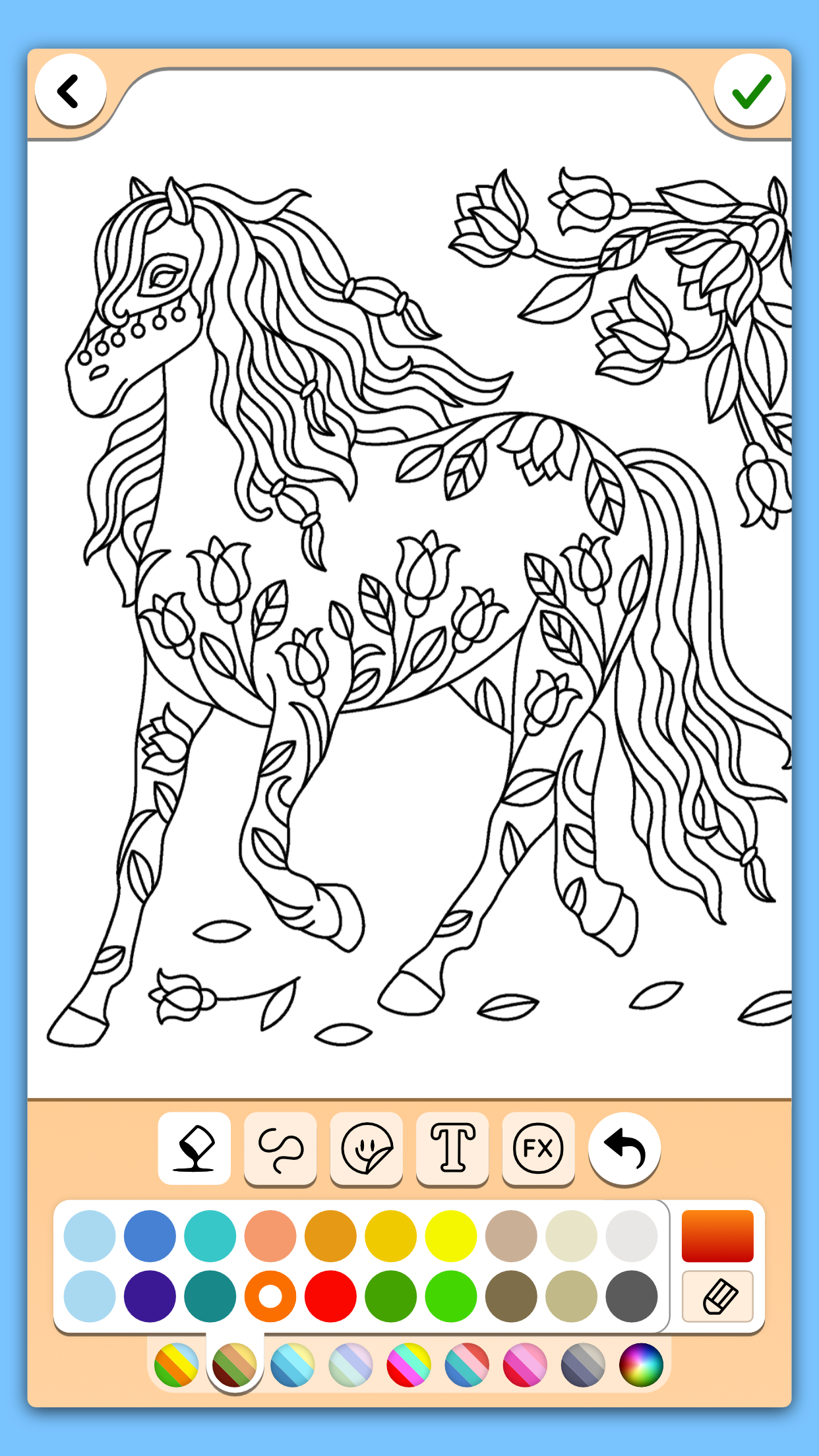Open the sticker tool
This screenshot has height=1456, width=819.
(367, 1148)
